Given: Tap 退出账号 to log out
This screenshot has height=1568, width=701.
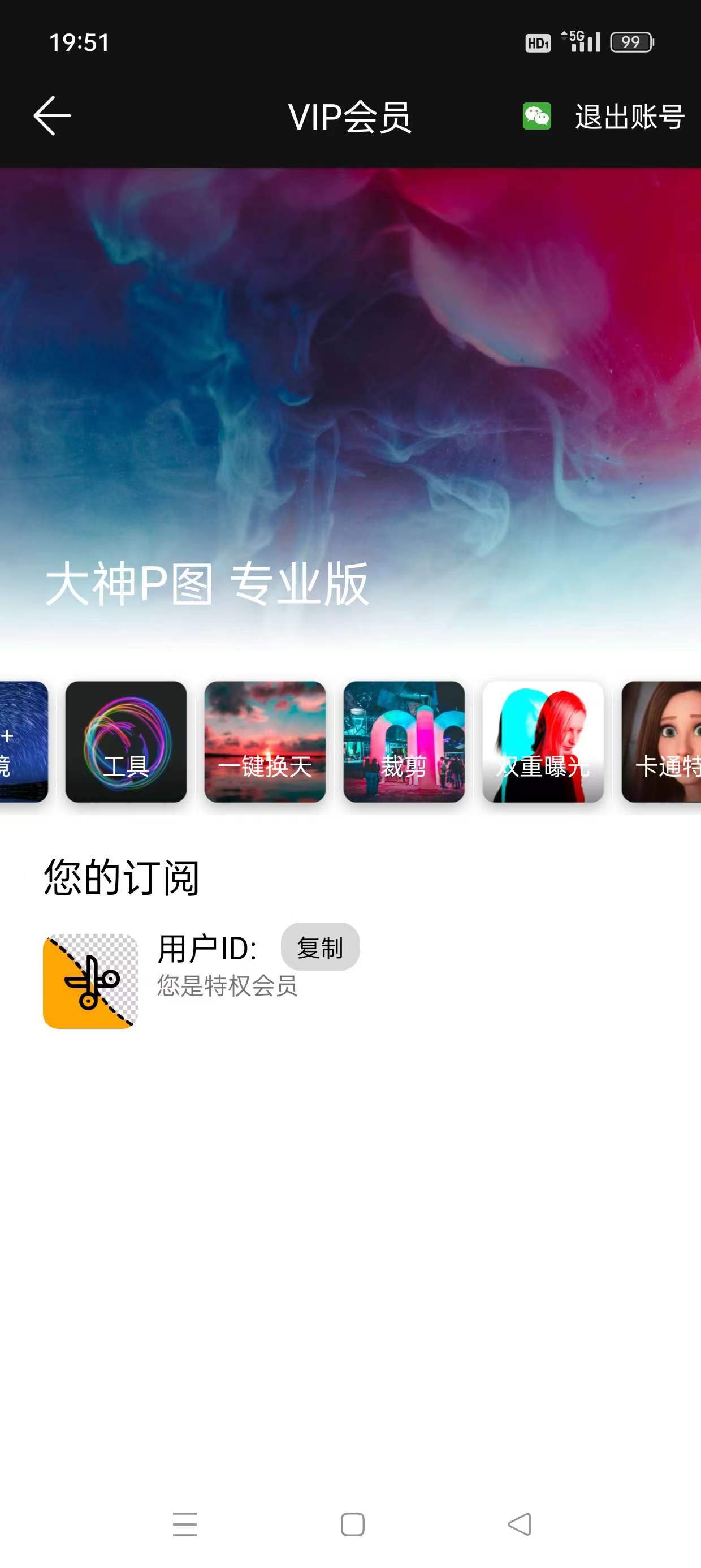Looking at the screenshot, I should tap(629, 117).
